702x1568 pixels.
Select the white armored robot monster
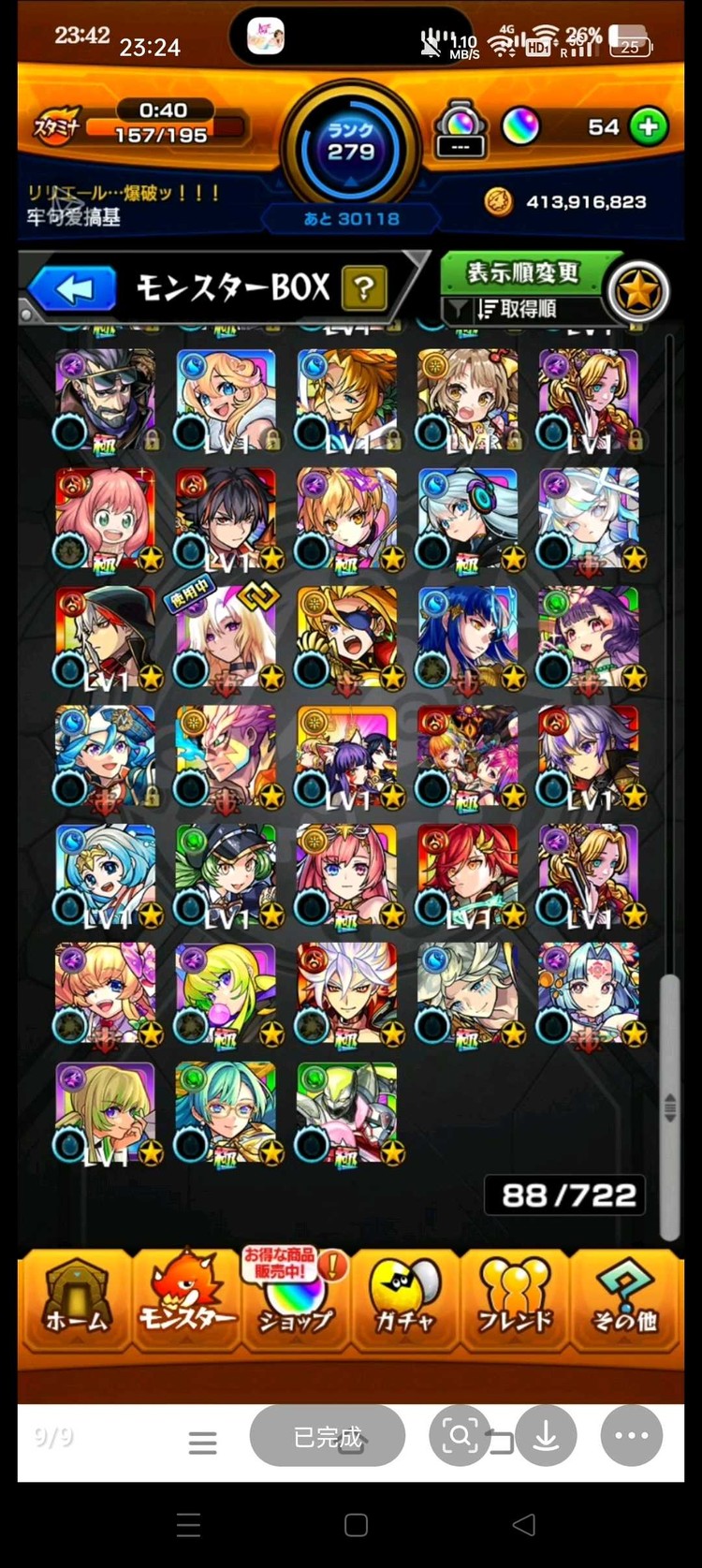pyautogui.click(x=346, y=1114)
